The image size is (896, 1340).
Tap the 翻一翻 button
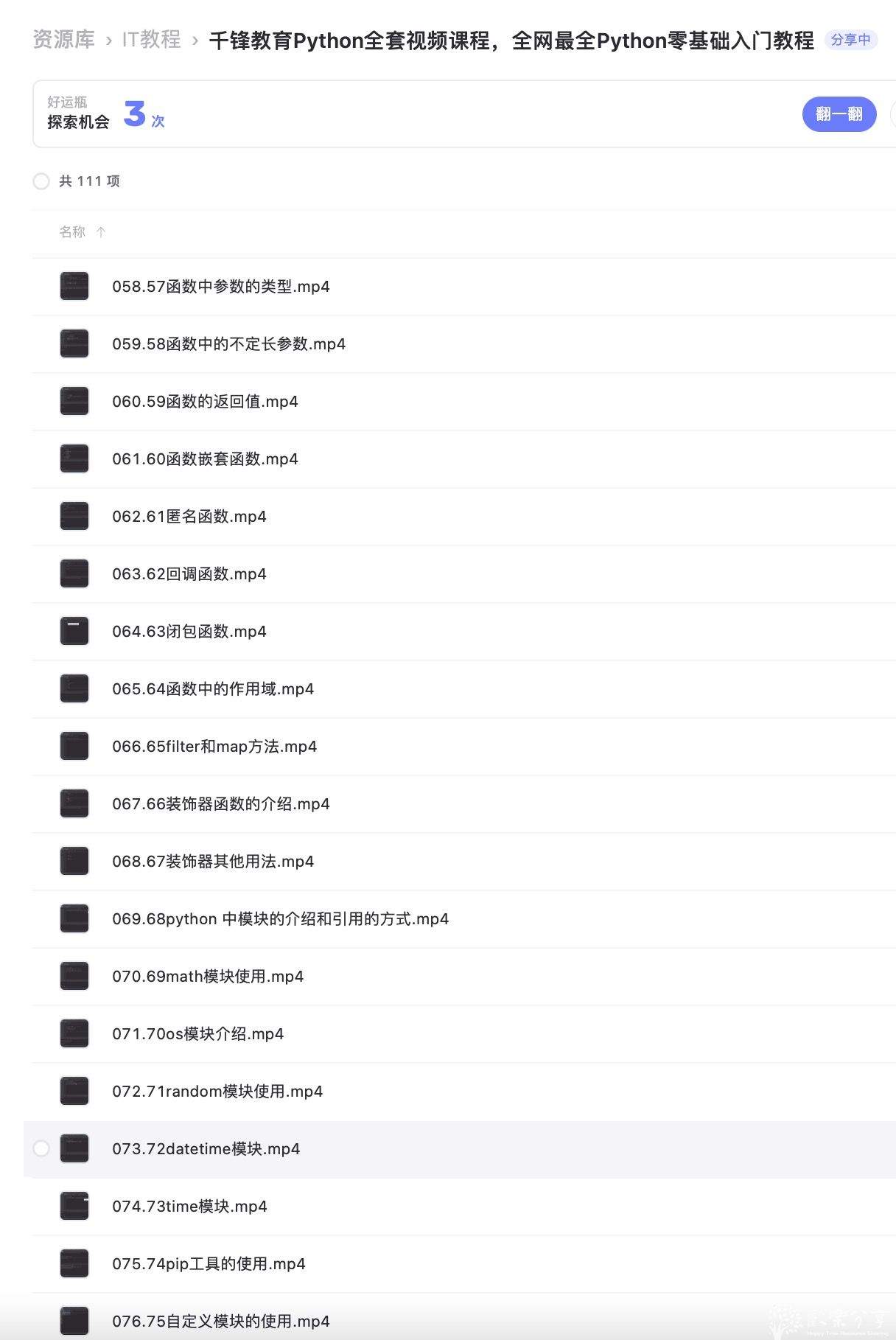(x=839, y=114)
